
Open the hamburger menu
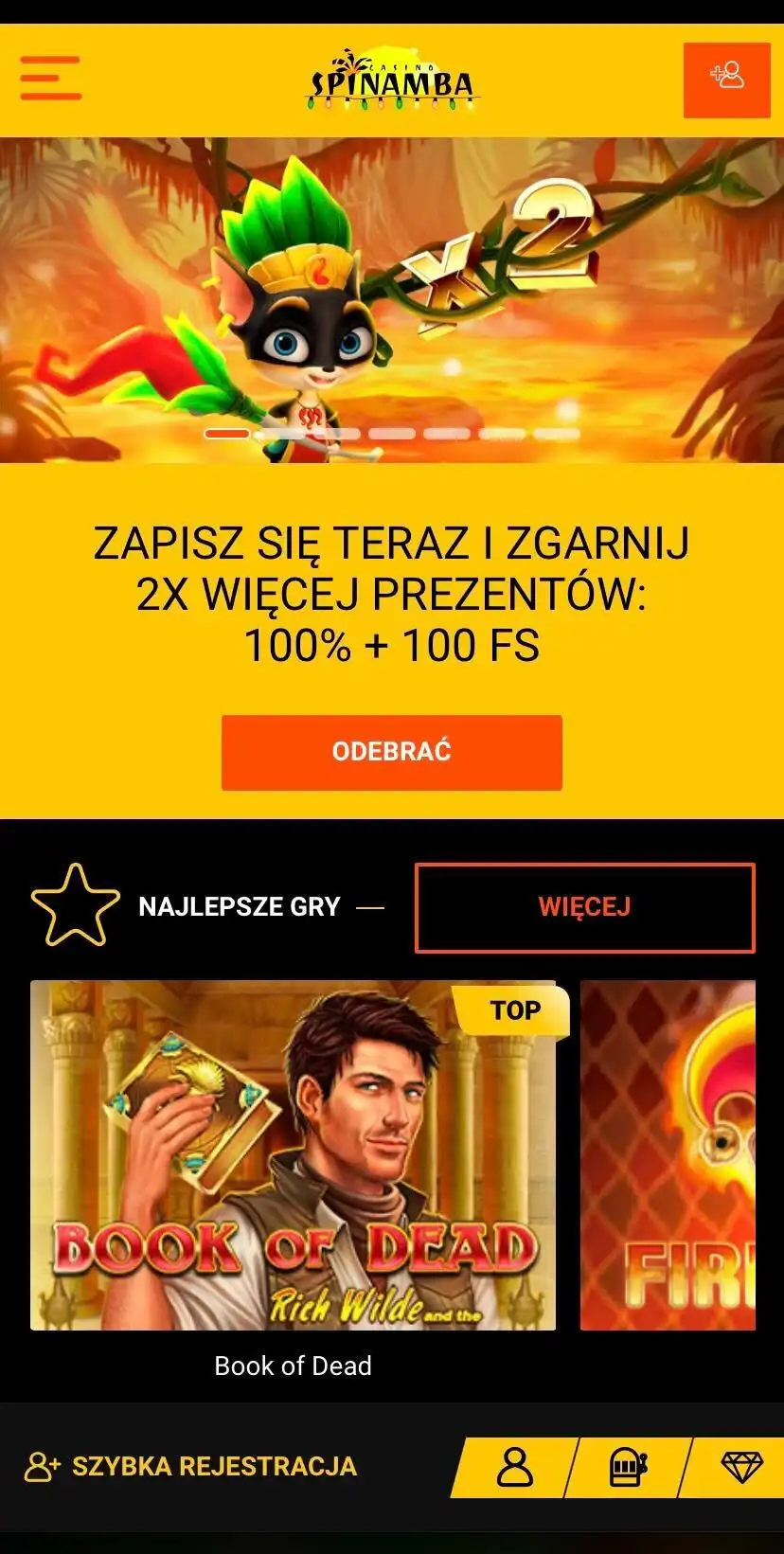pyautogui.click(x=51, y=78)
